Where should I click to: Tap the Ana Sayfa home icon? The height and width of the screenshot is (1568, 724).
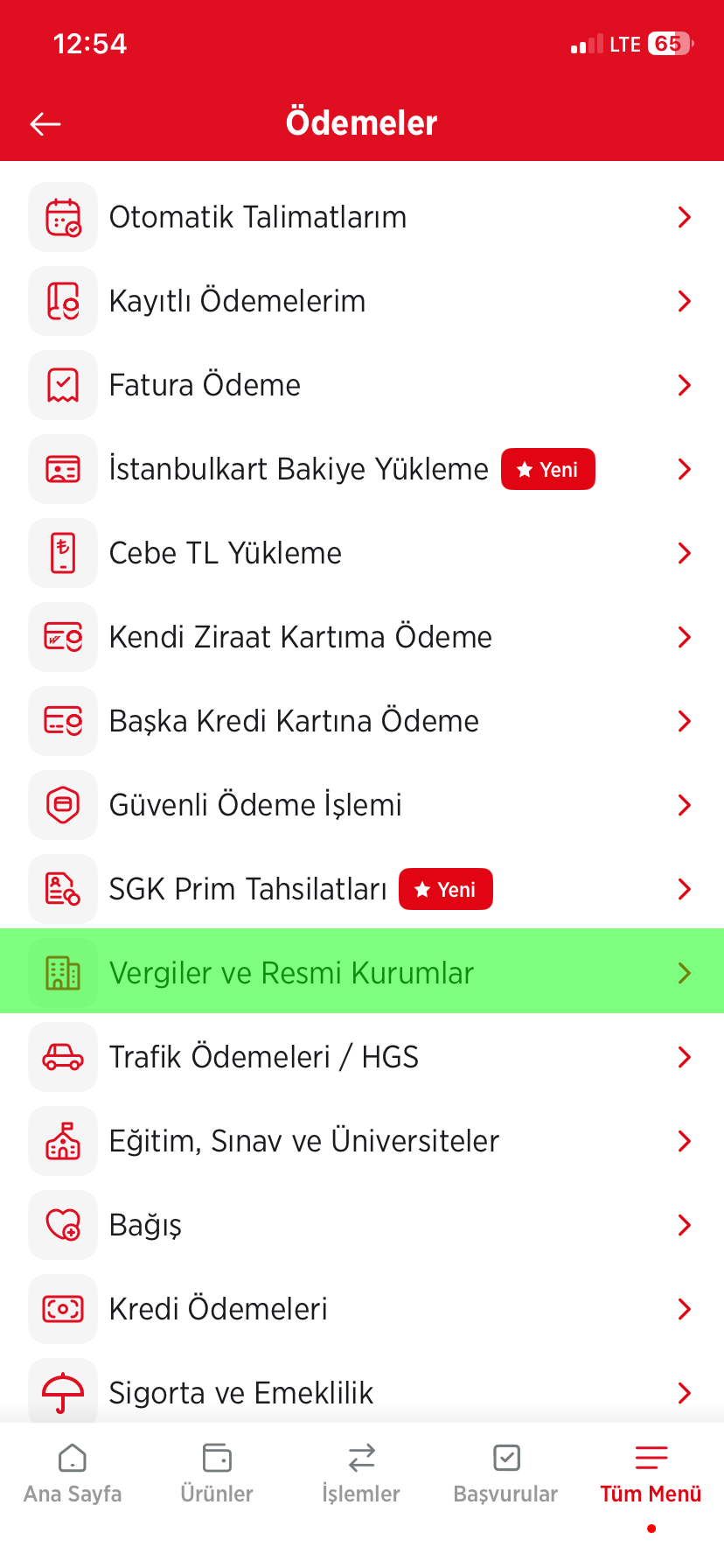(x=73, y=1458)
